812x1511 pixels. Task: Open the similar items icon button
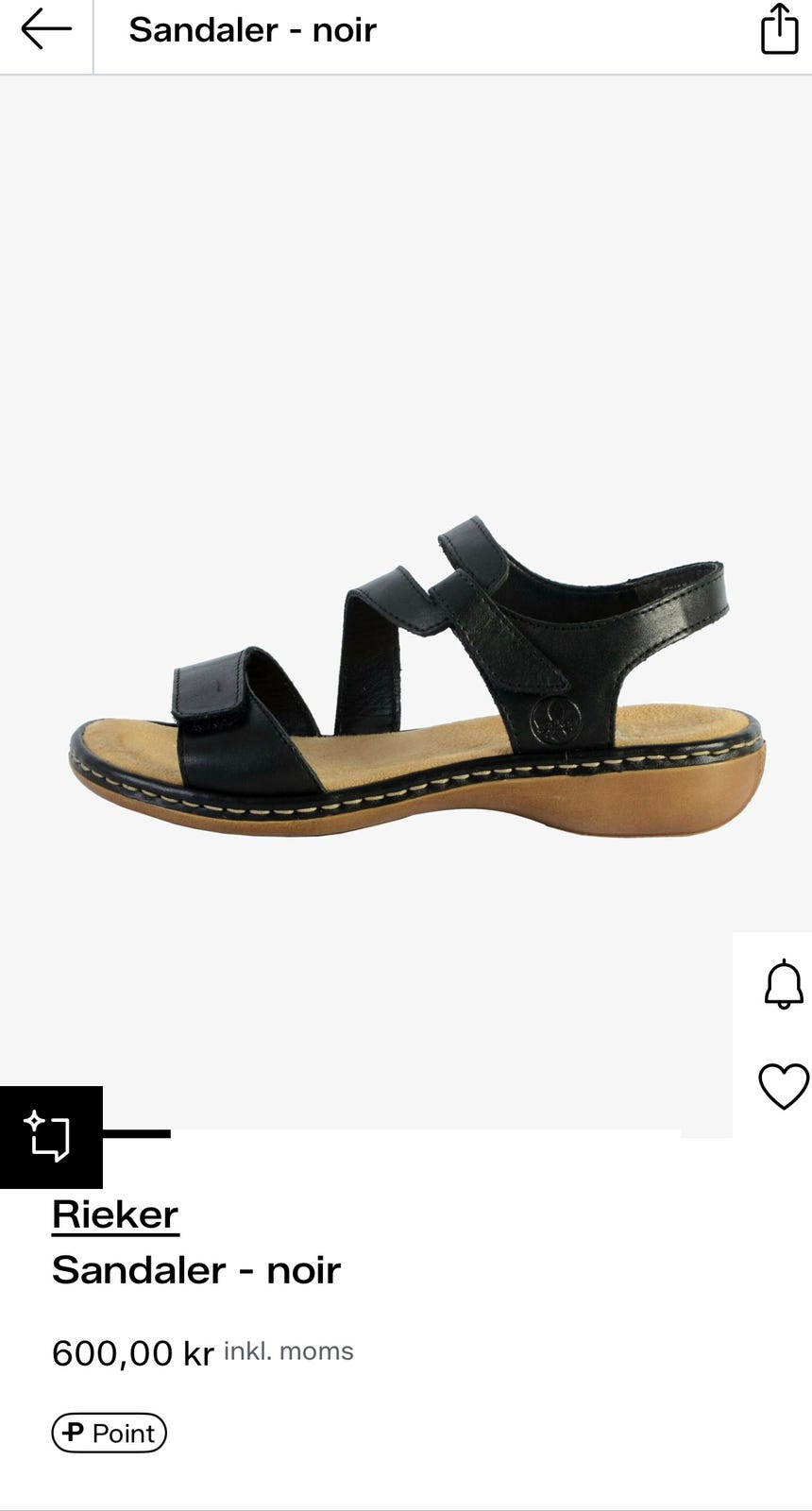(x=51, y=1137)
